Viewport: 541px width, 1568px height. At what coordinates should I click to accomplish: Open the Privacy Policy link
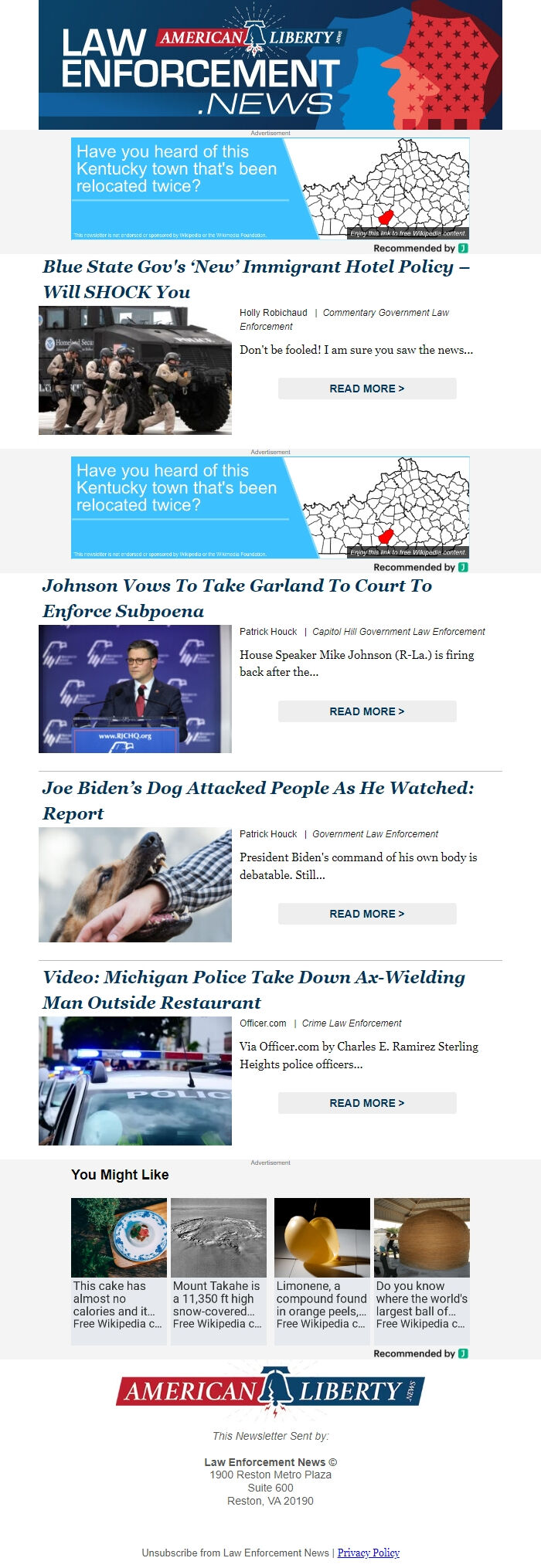click(369, 1553)
